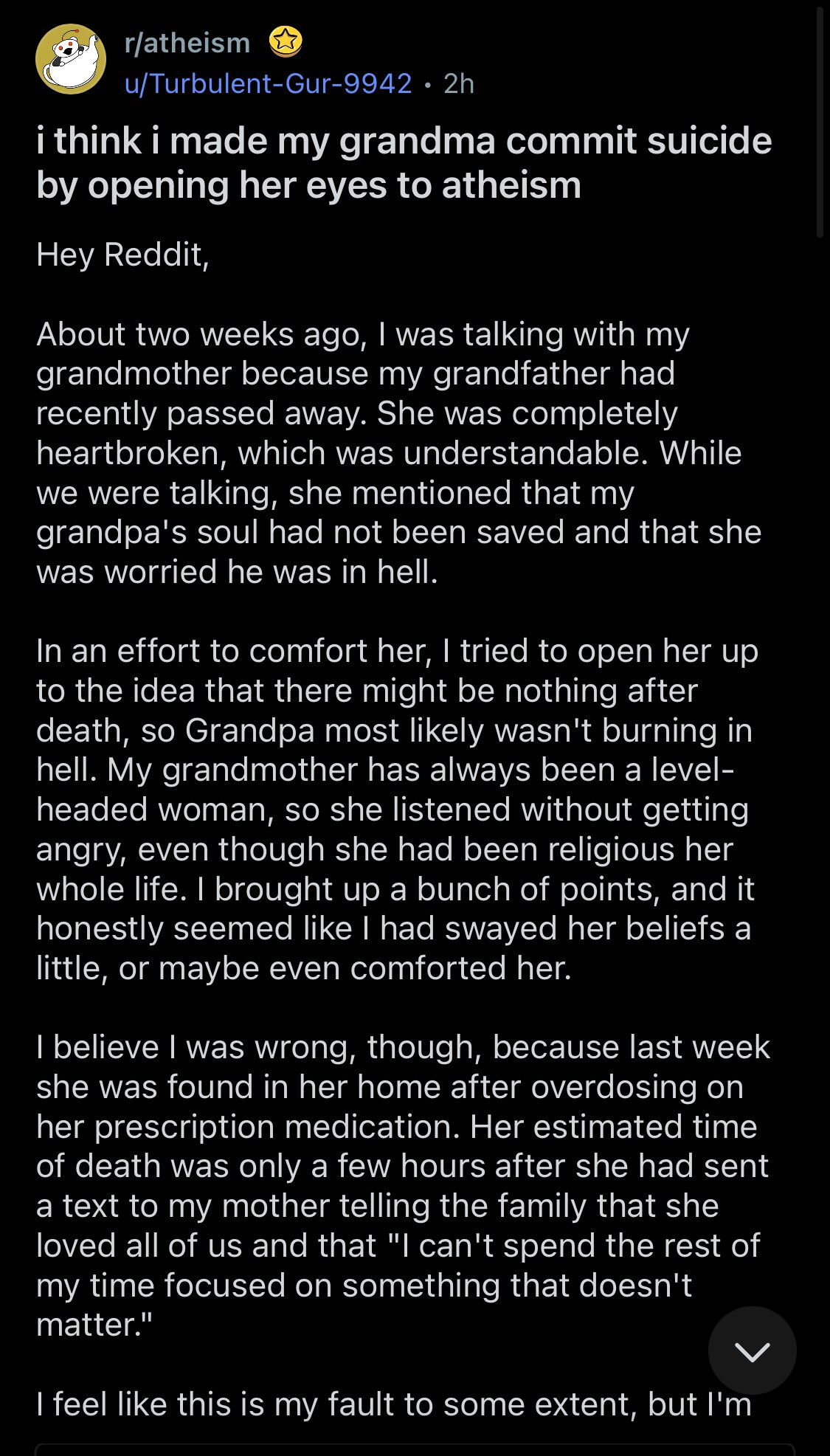This screenshot has height=1456, width=830.
Task: Tap the jump-down chevron button
Action: click(752, 1350)
